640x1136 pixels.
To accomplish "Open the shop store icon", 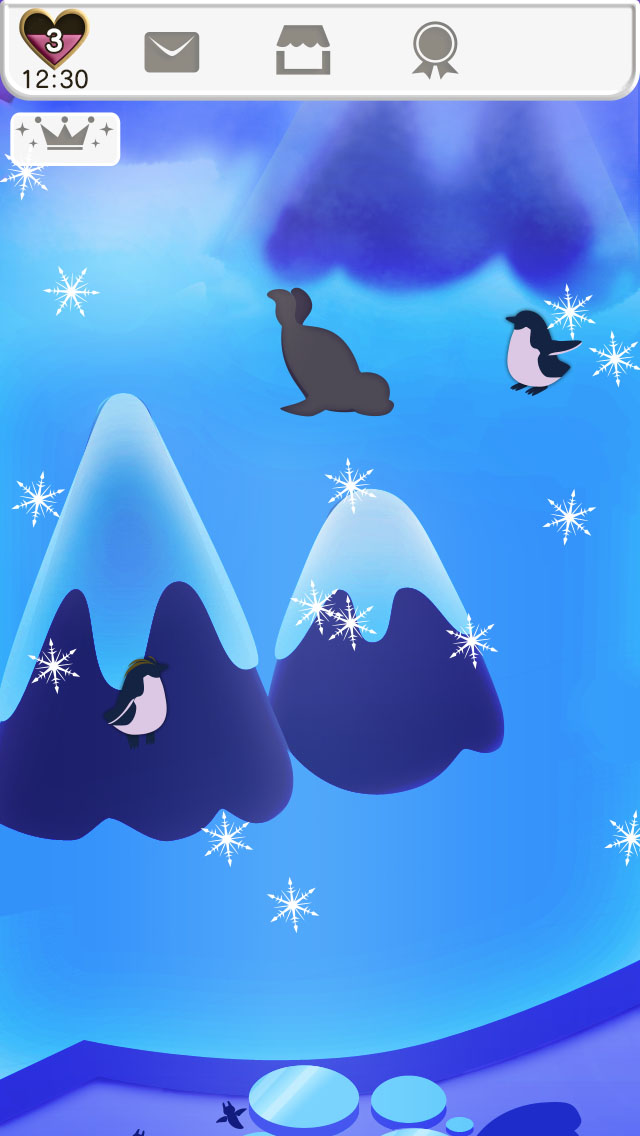I will click(303, 50).
